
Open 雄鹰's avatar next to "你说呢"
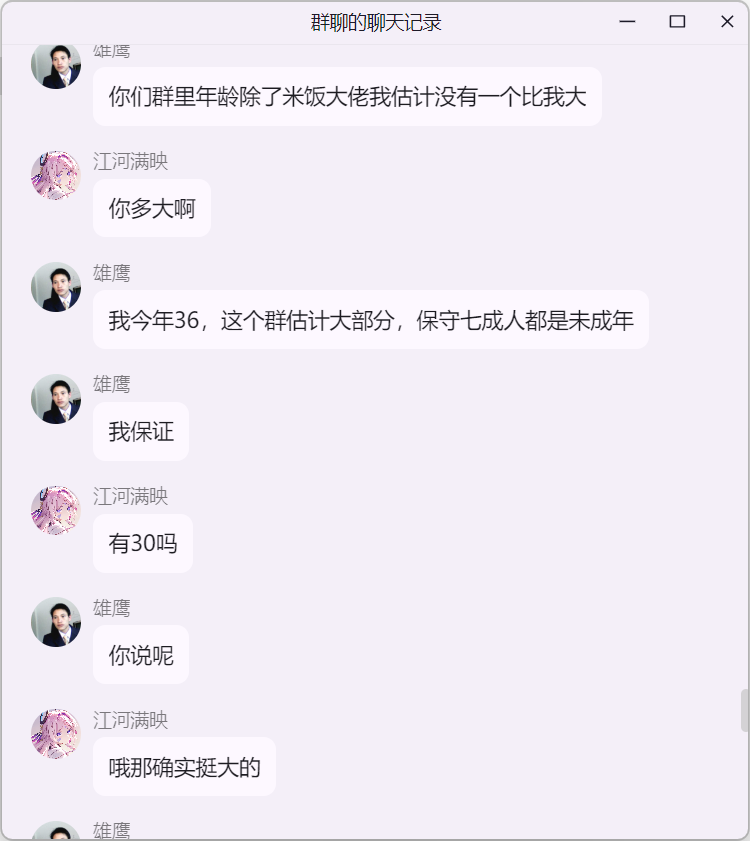tap(56, 622)
